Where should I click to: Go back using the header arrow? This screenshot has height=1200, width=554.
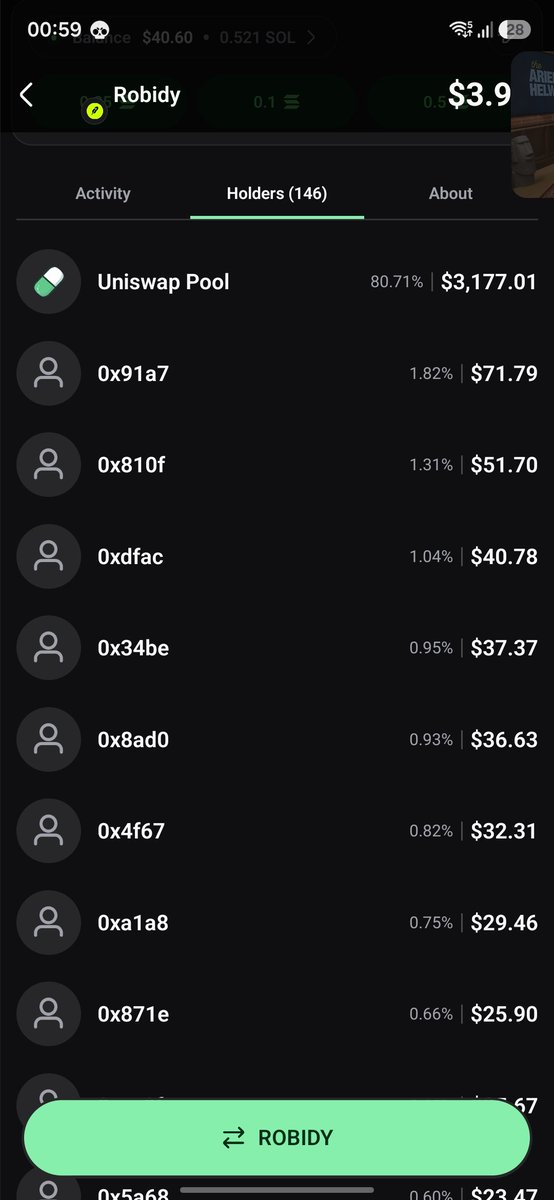point(27,95)
